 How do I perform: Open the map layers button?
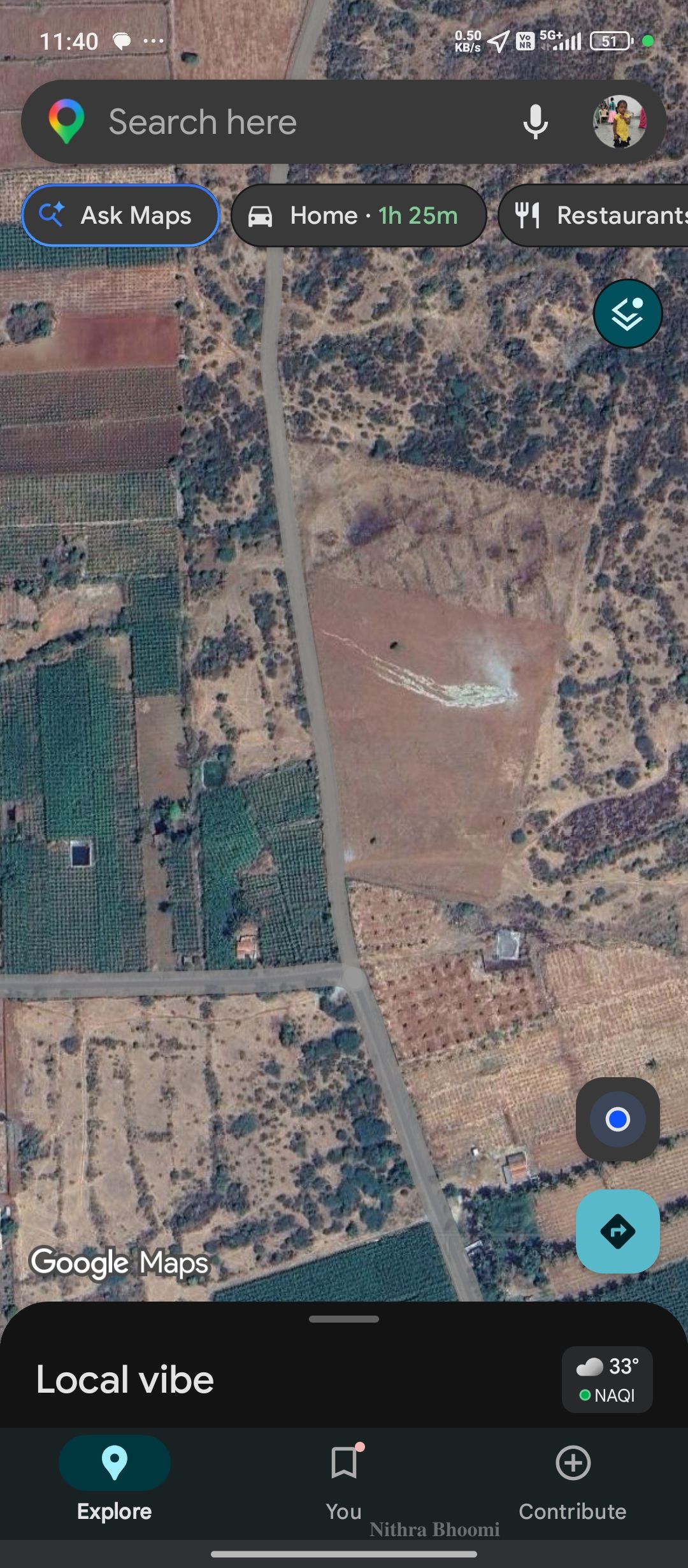point(627,314)
